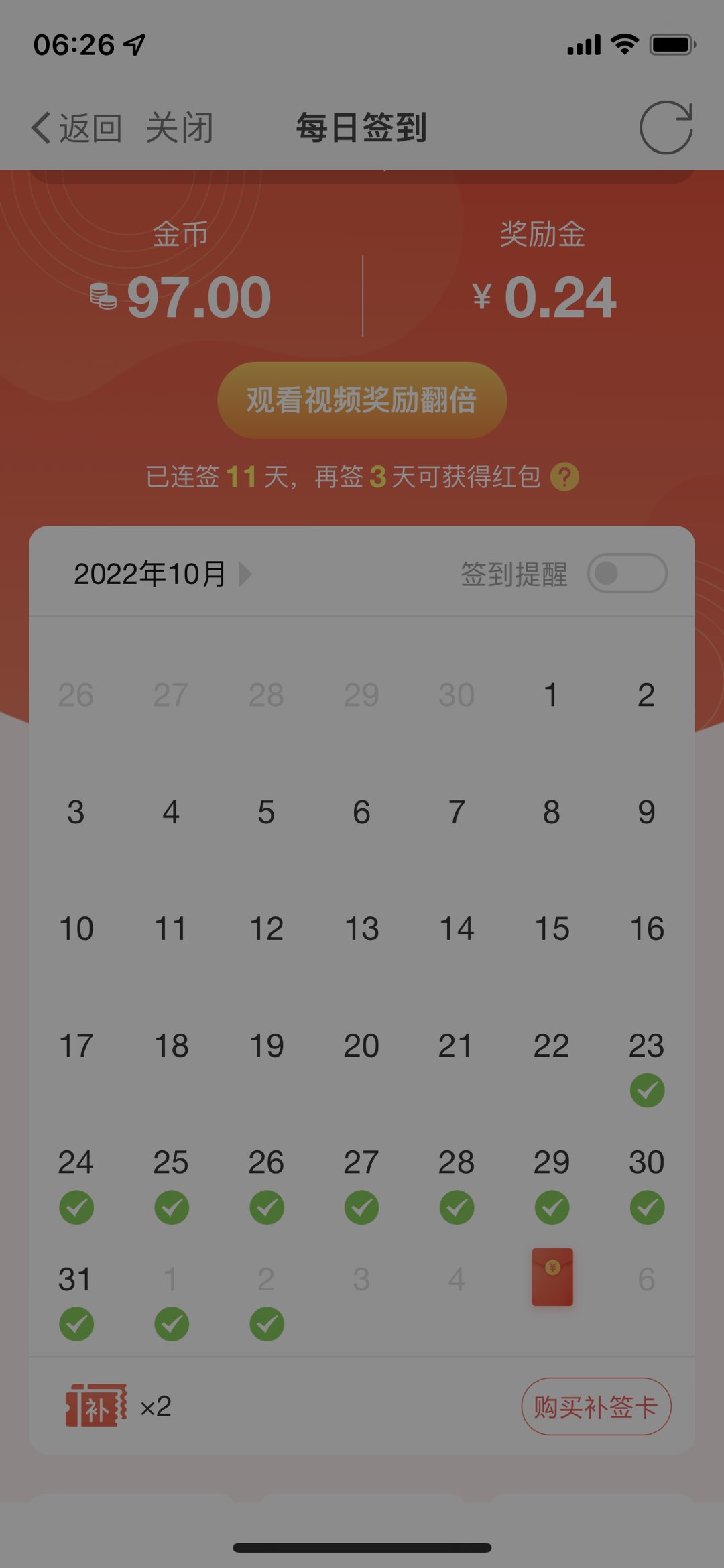Tap the 补 make-up card icon
Screen dimensions: 724x1568
click(96, 1406)
